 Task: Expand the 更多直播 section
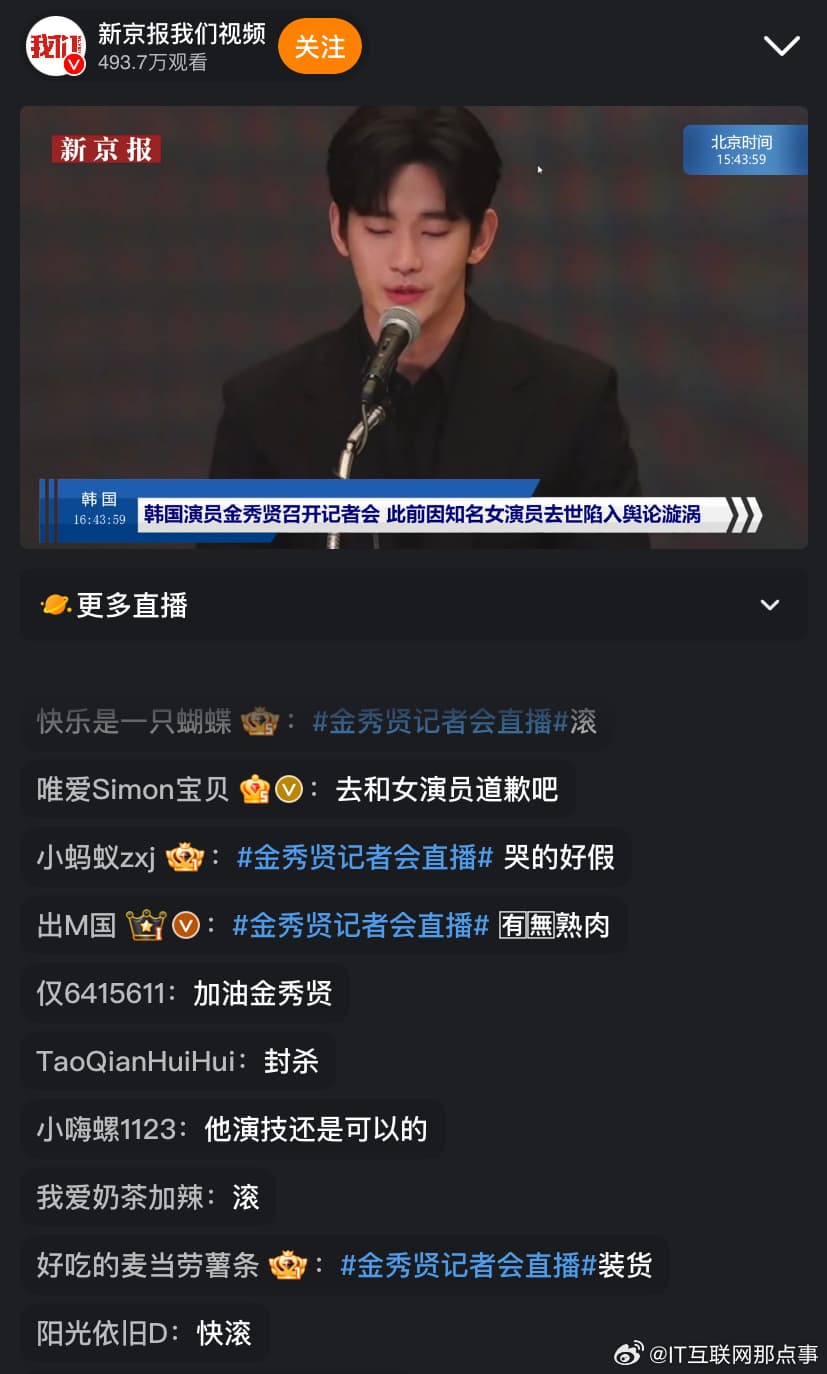click(769, 605)
